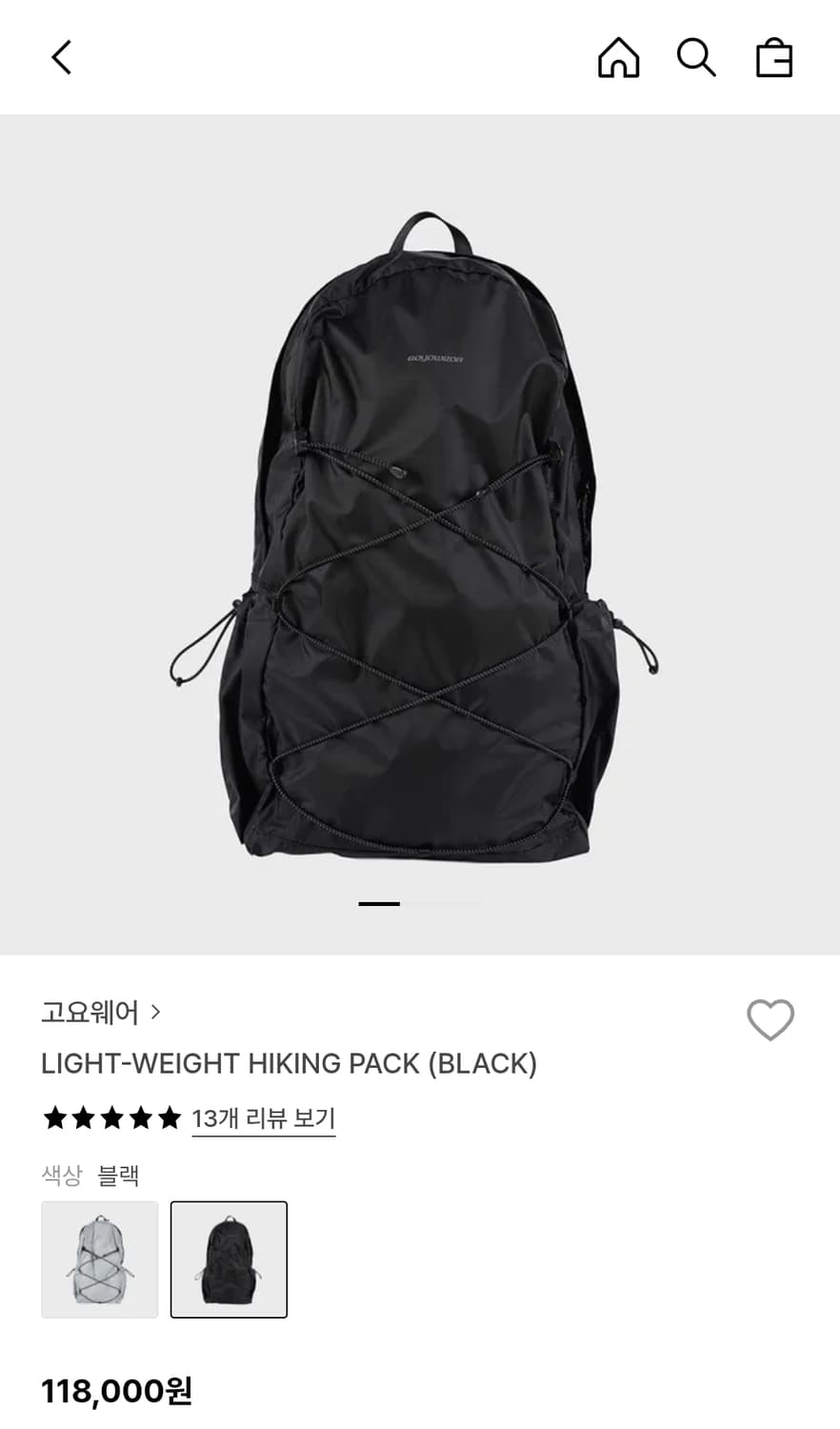Add the hiking pack to wishlist

[x=770, y=1020]
